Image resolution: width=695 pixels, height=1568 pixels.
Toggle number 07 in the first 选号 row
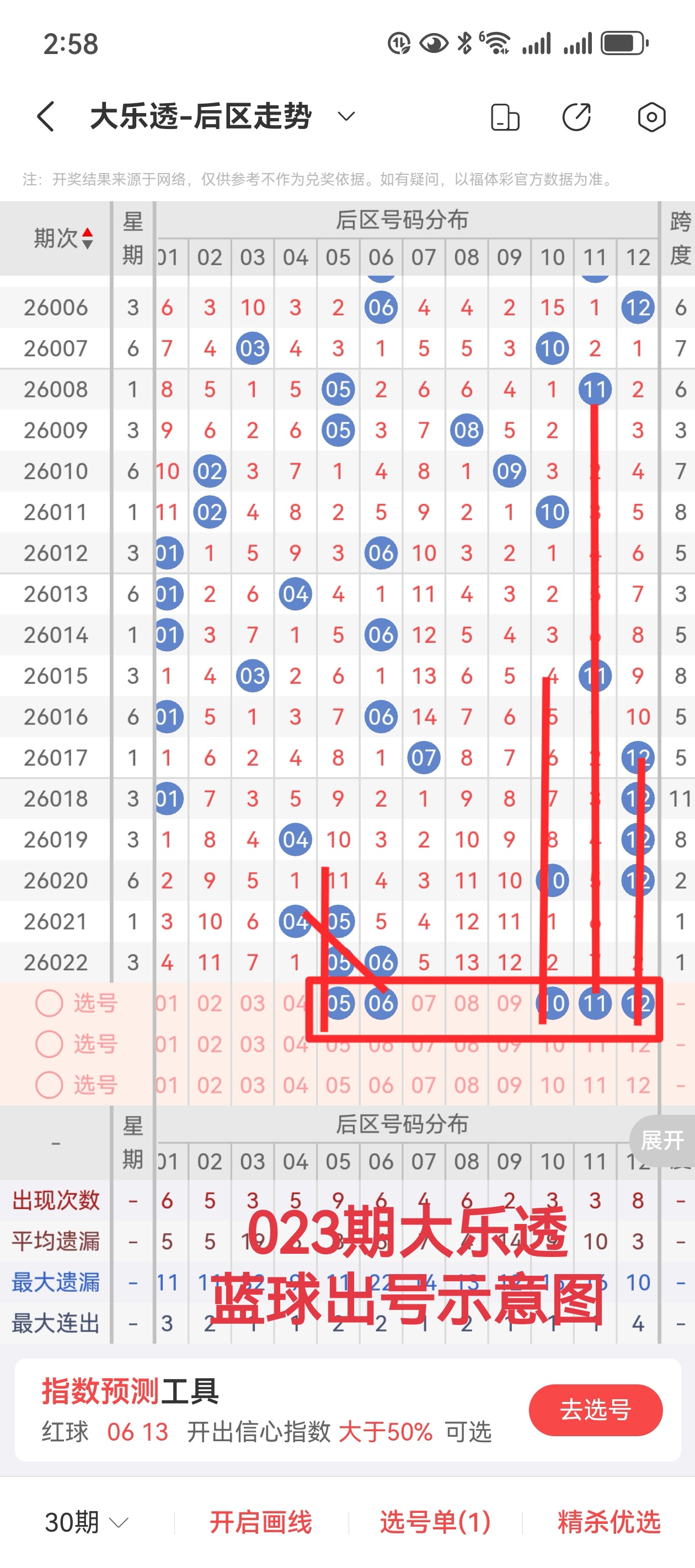pos(424,1004)
